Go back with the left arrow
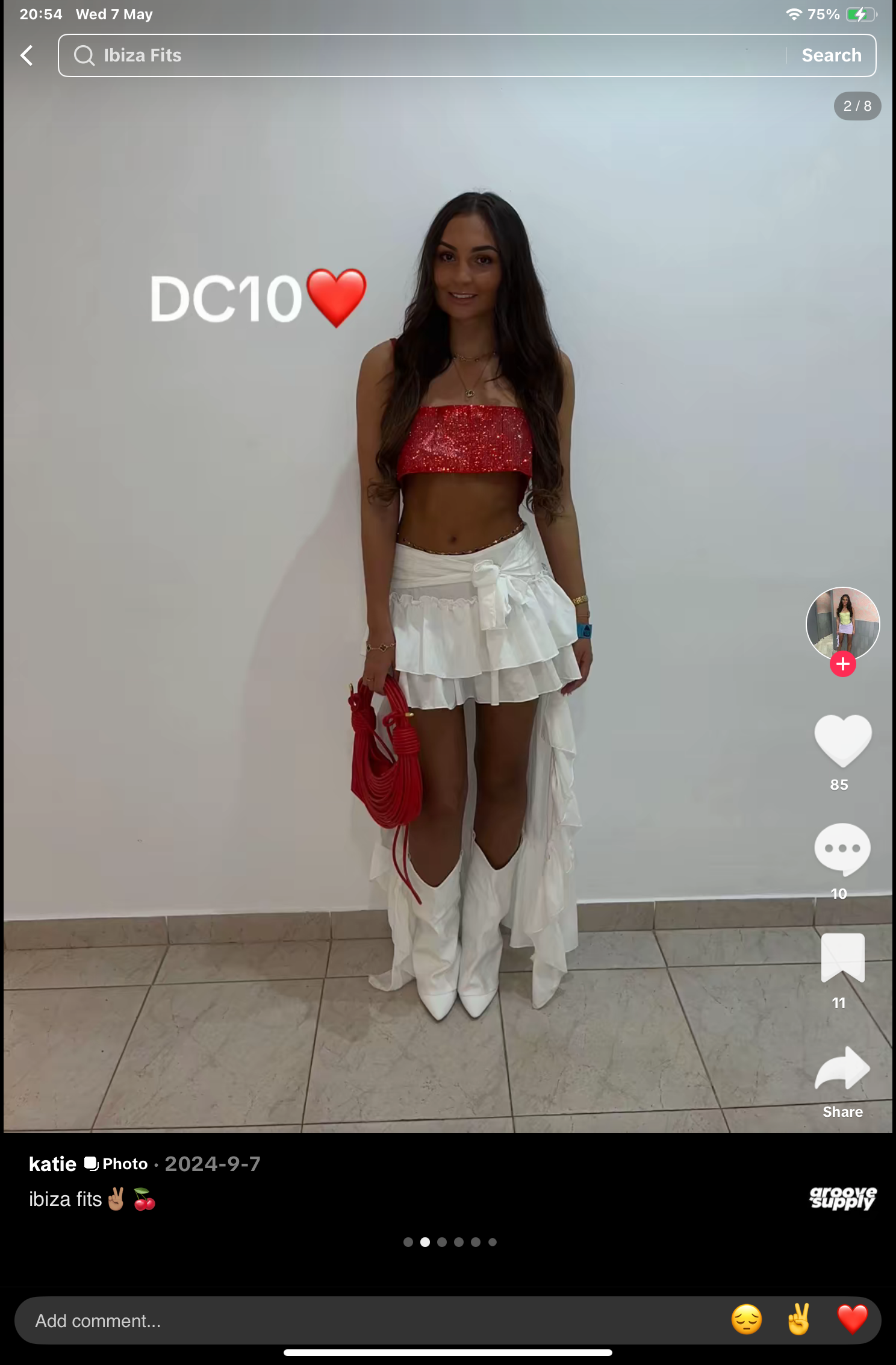This screenshot has height=1365, width=896. [27, 55]
